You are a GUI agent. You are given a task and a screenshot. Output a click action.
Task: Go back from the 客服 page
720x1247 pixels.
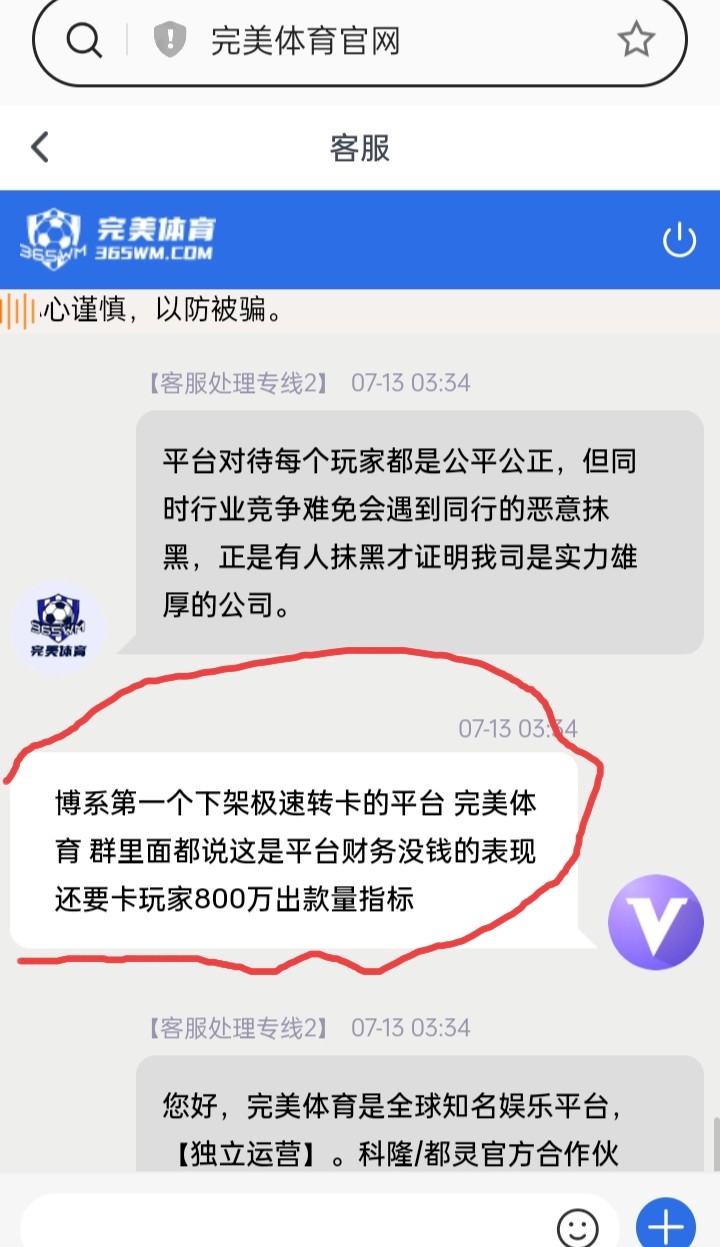pos(40,148)
